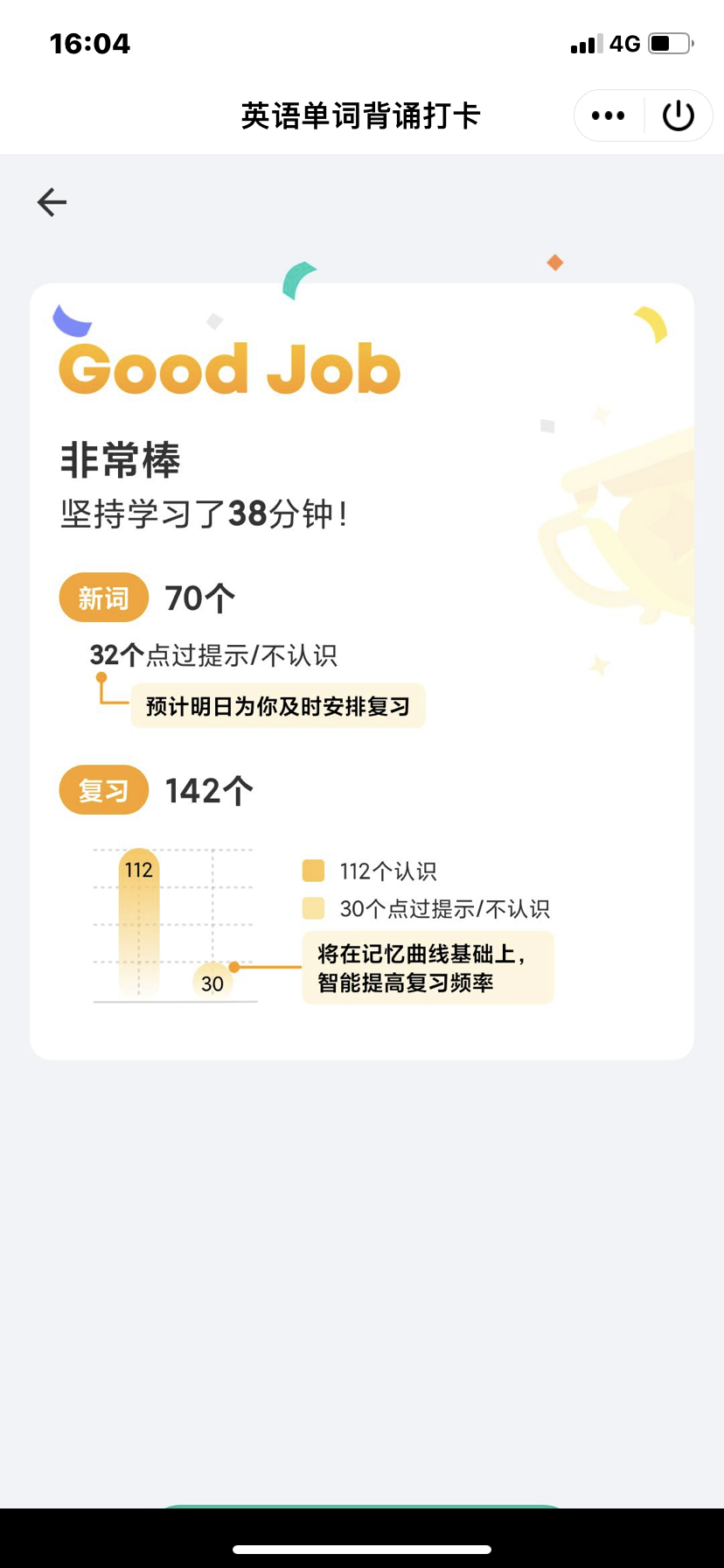Open the mini program more options menu
Image resolution: width=724 pixels, height=1568 pixels.
(609, 115)
